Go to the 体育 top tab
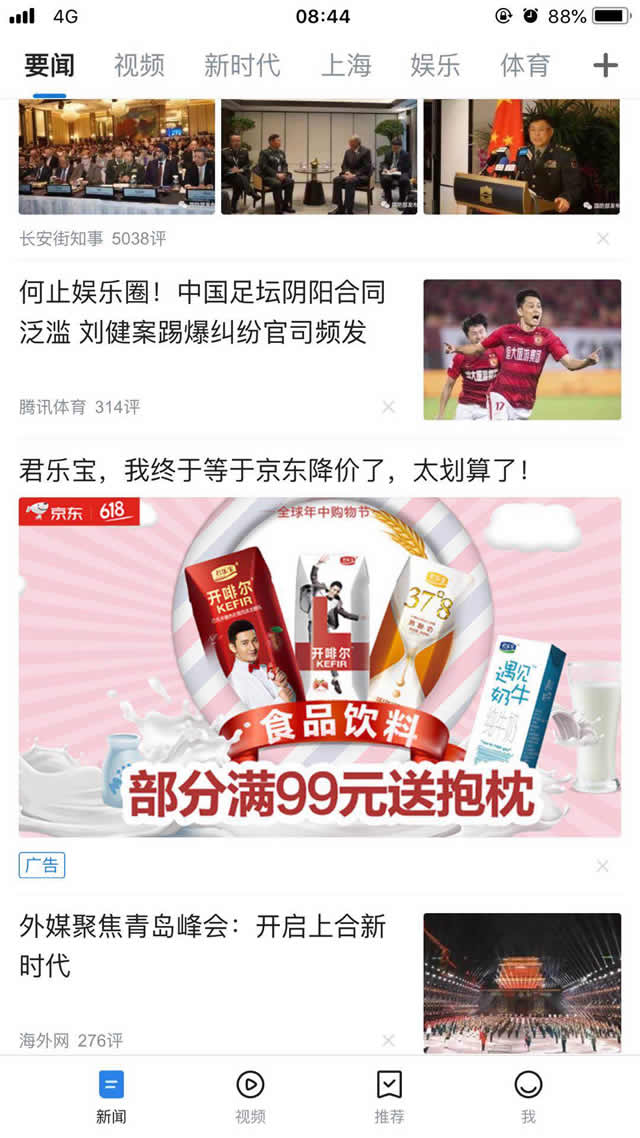This screenshot has height=1138, width=640. coord(525,66)
